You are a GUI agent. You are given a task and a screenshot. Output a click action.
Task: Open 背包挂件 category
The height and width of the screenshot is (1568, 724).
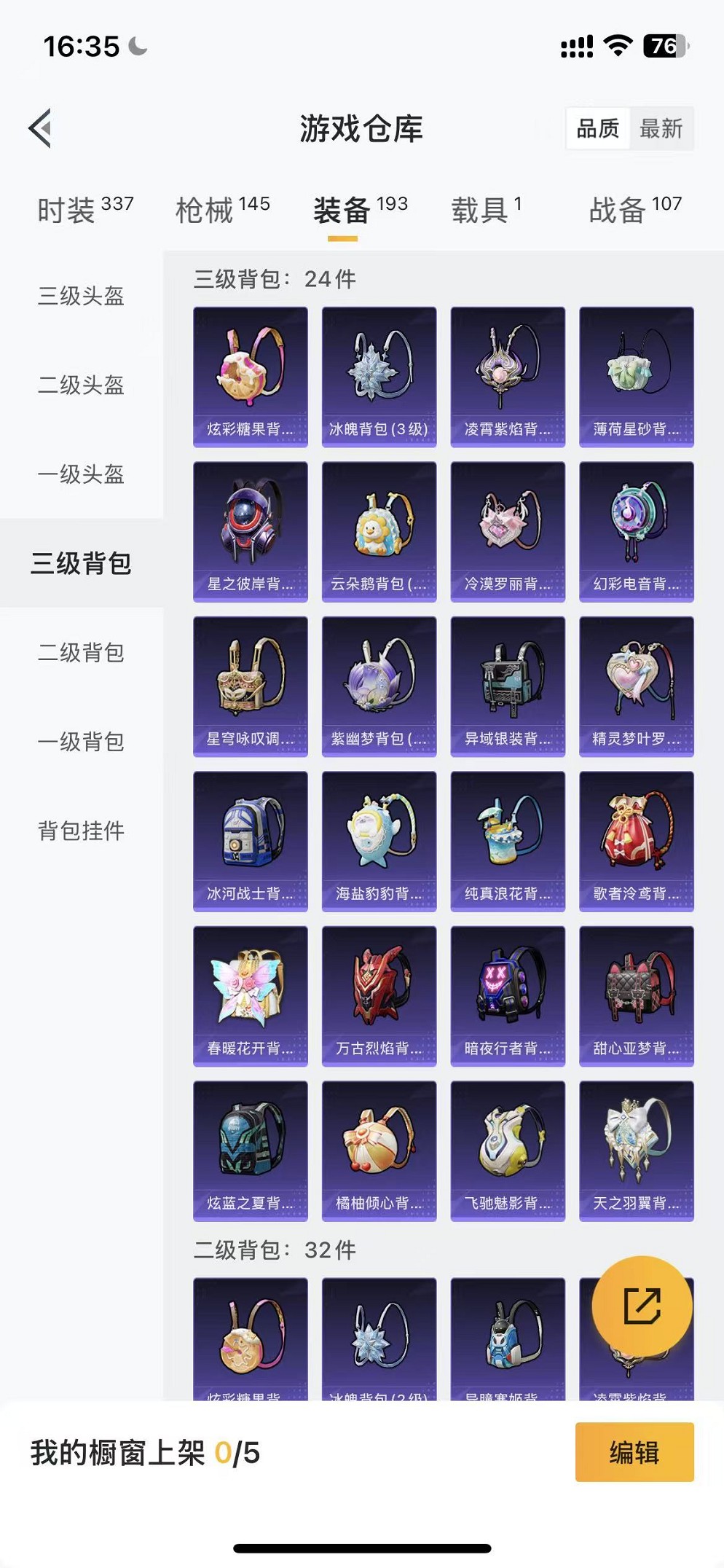click(x=81, y=831)
